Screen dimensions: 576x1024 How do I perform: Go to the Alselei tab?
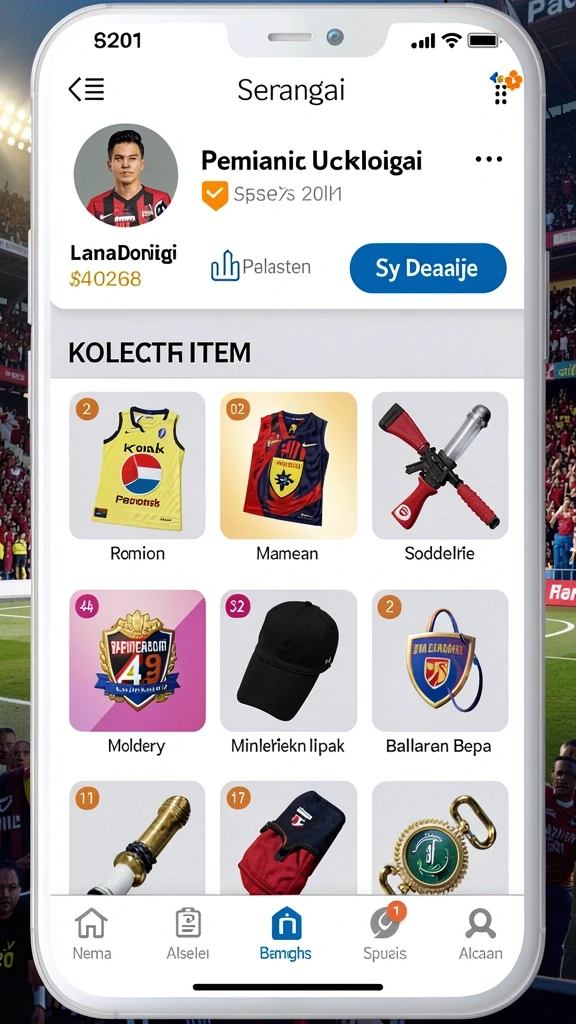click(x=188, y=935)
